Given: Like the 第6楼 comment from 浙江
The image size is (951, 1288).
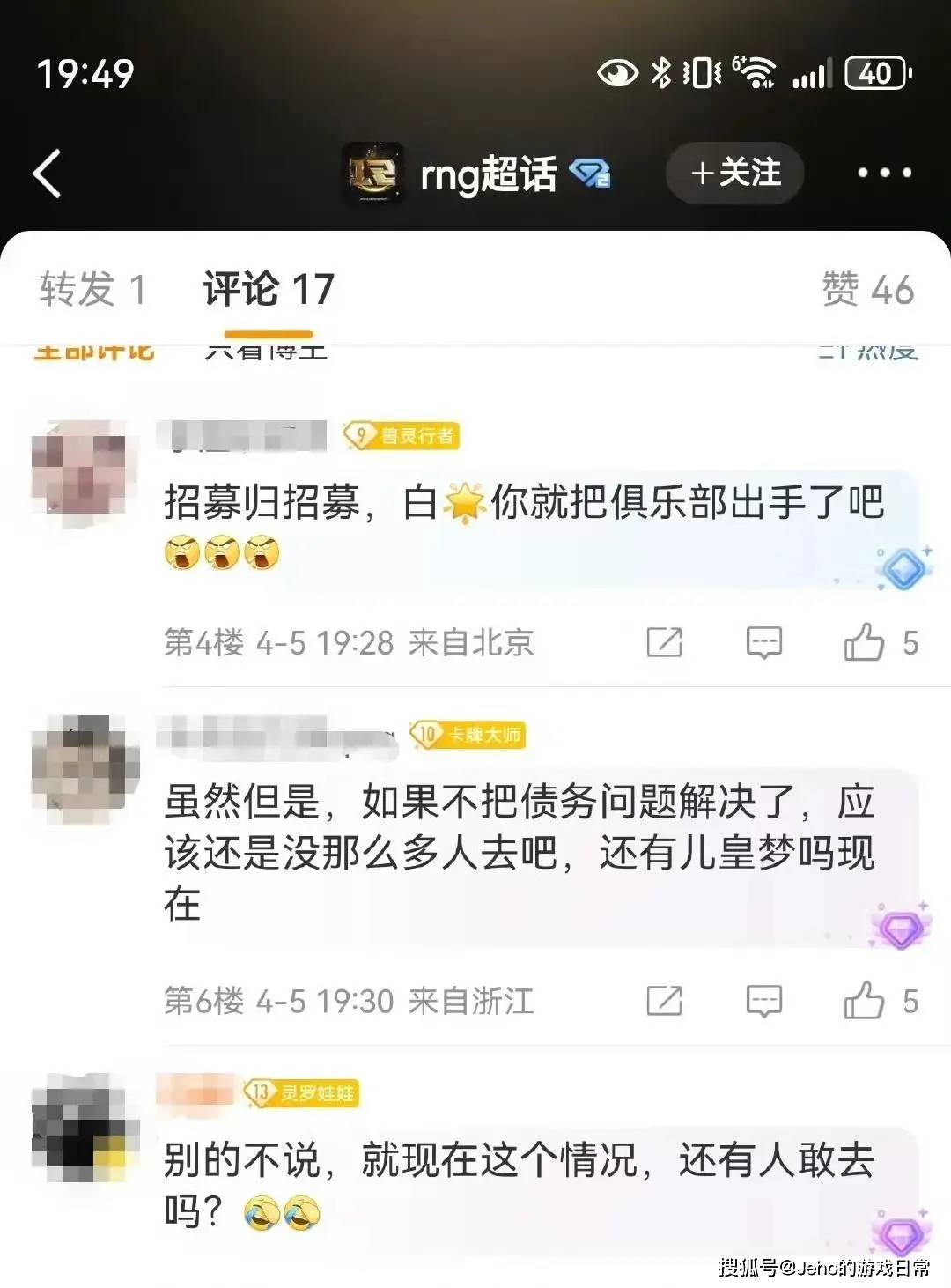Looking at the screenshot, I should pos(865,1001).
